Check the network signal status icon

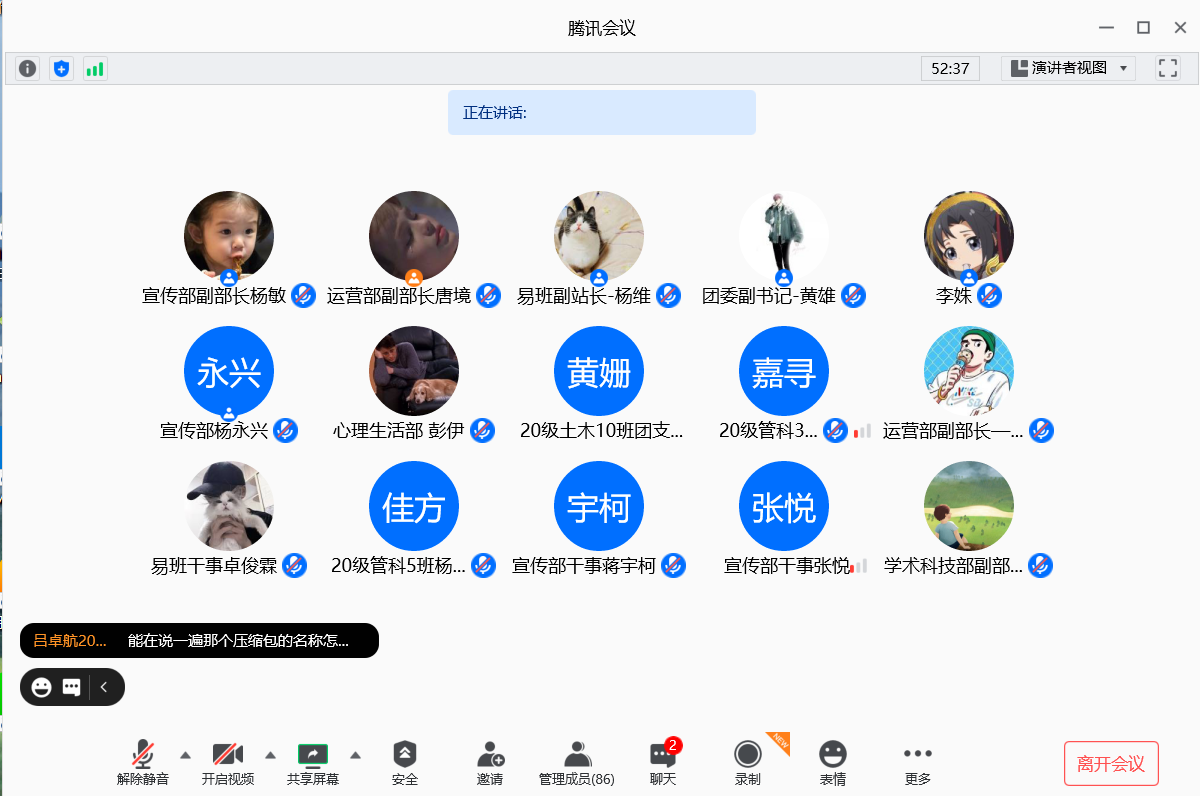[x=95, y=68]
